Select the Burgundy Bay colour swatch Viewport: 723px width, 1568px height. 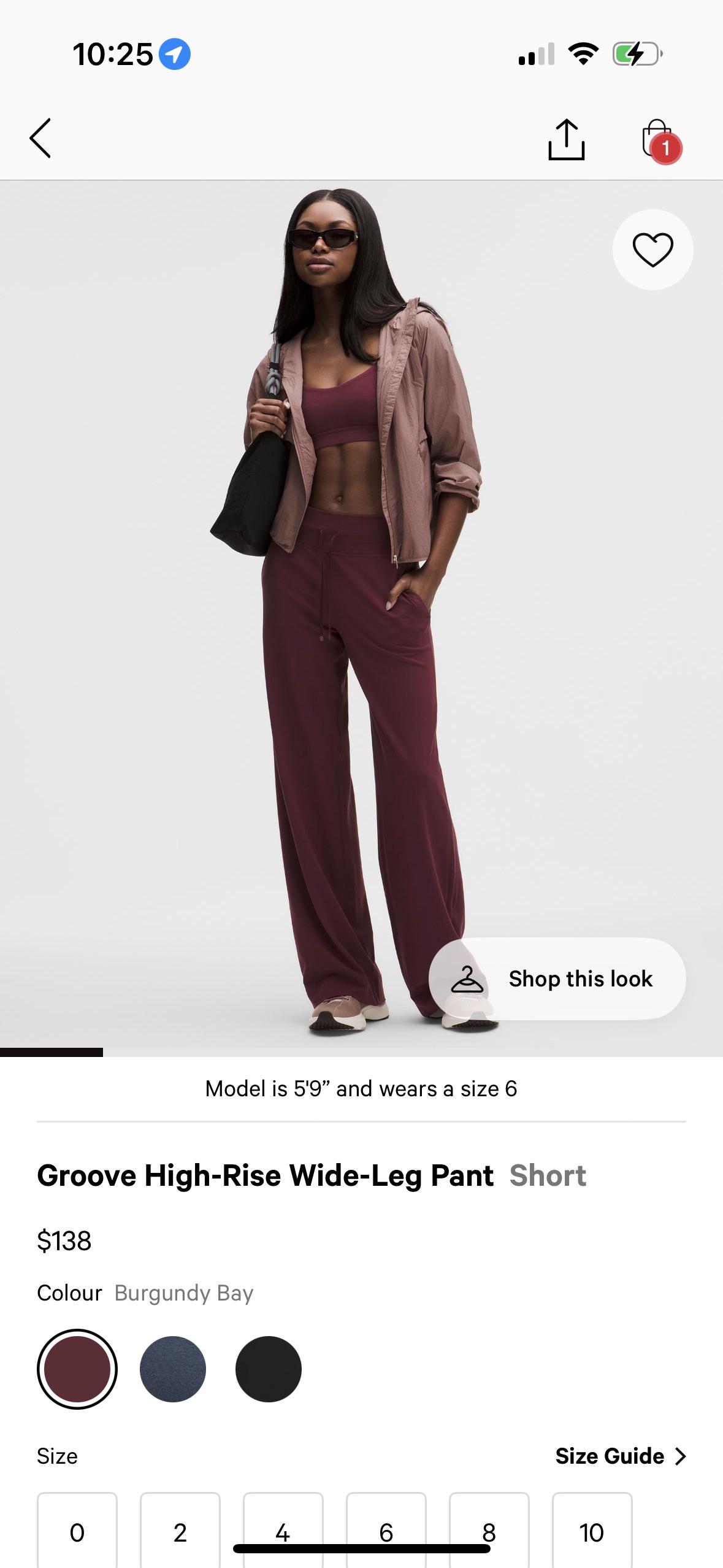(77, 1369)
